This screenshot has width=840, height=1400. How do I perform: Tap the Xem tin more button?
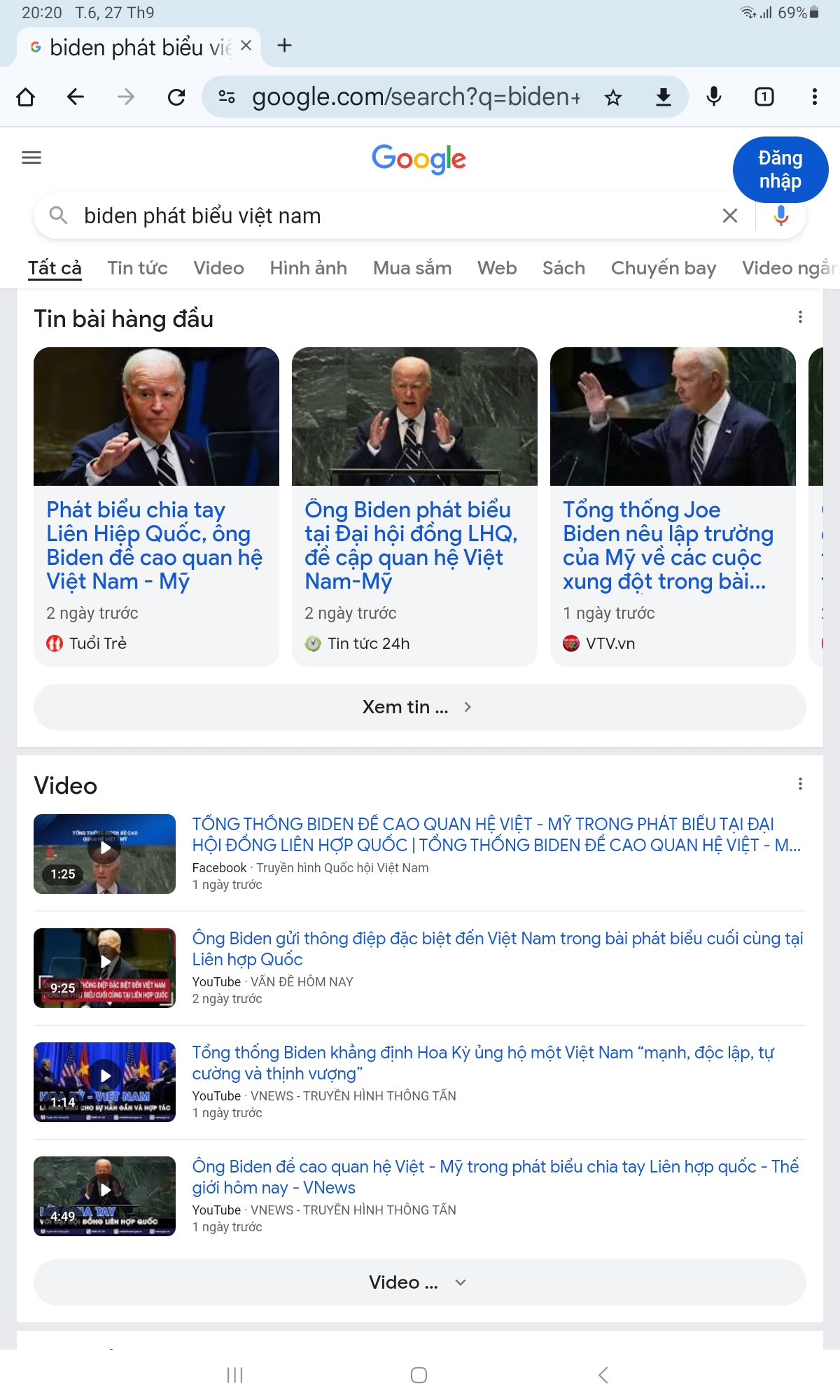click(419, 707)
